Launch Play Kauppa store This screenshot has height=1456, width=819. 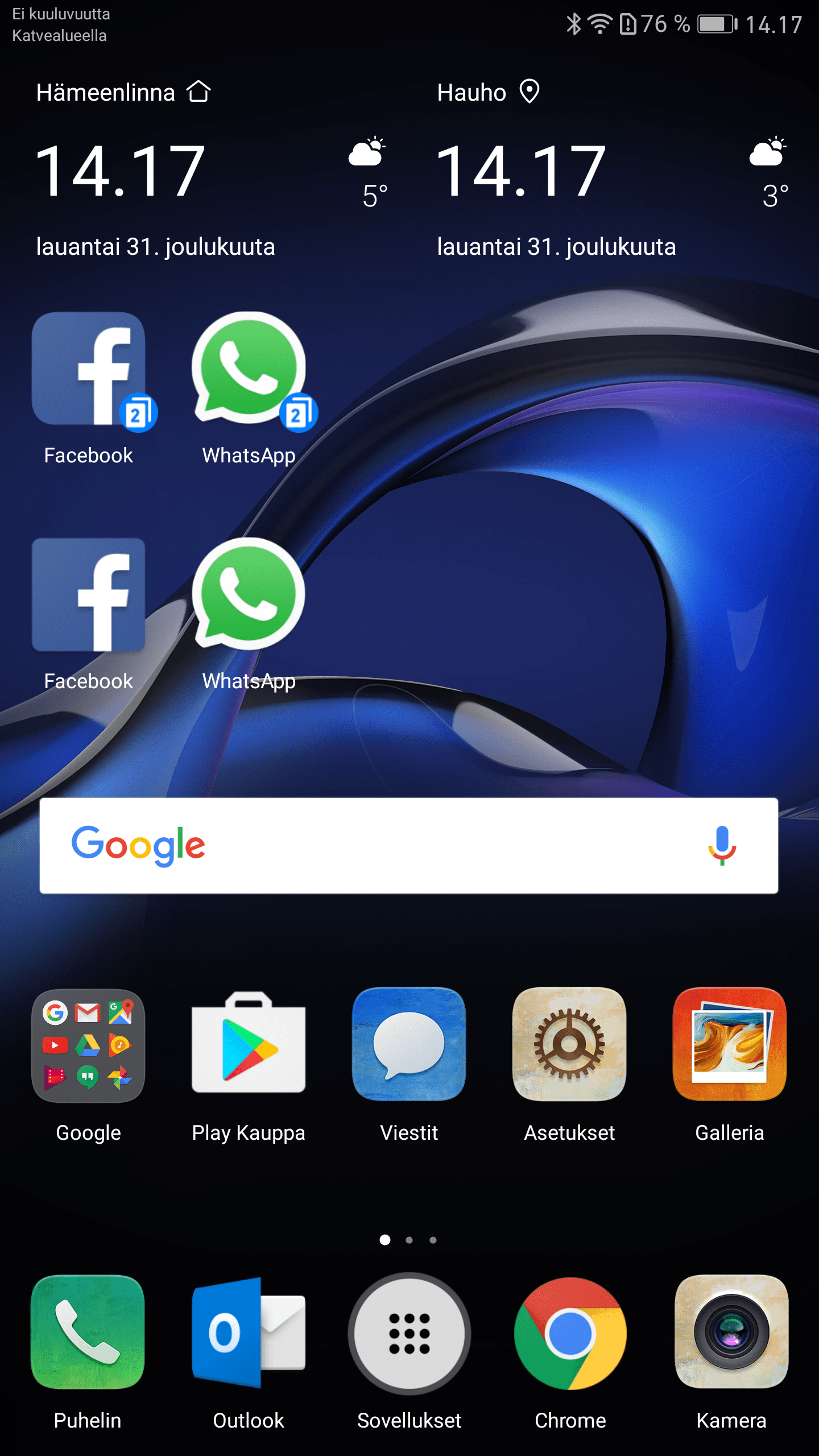(x=249, y=1045)
